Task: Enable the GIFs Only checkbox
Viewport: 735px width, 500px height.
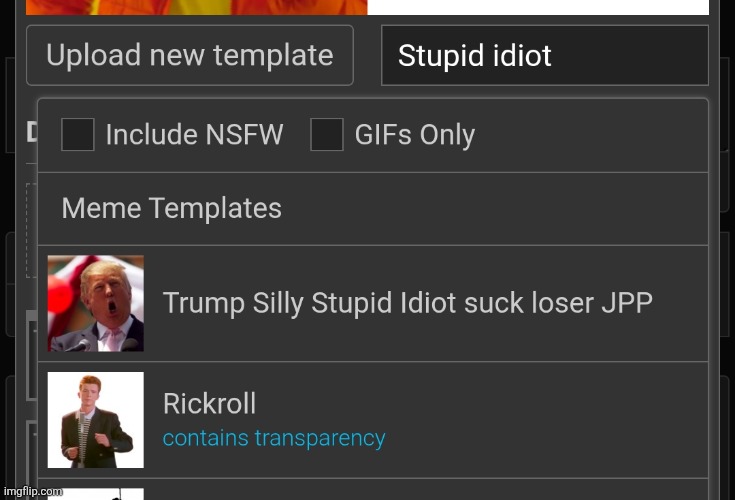Action: (327, 135)
